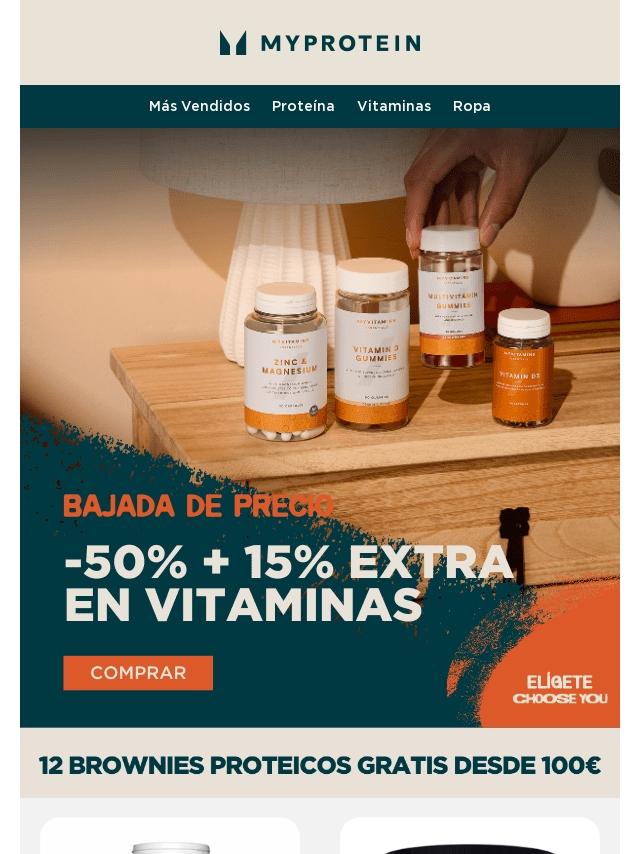Select the Ropa link
The image size is (640, 854).
(x=471, y=106)
